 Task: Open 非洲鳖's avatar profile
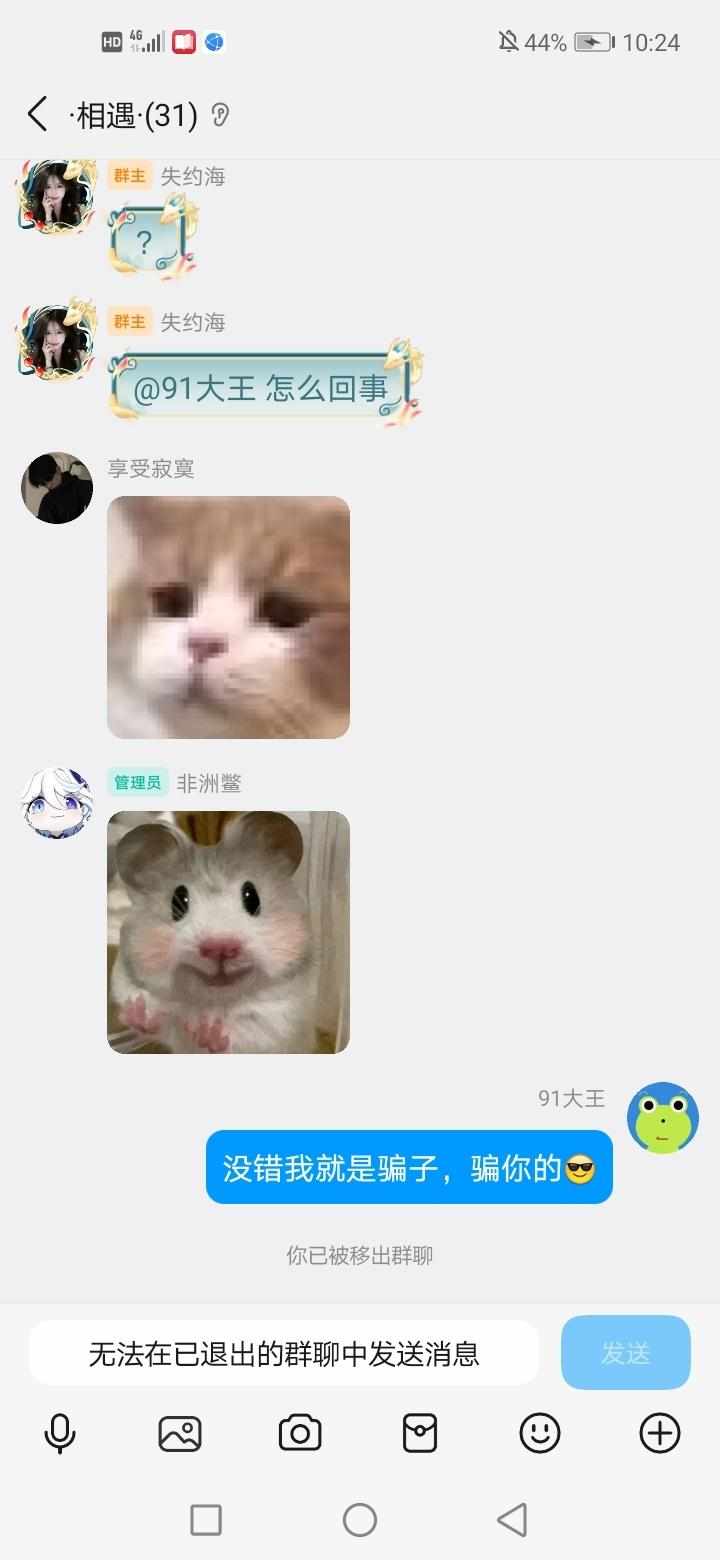57,803
